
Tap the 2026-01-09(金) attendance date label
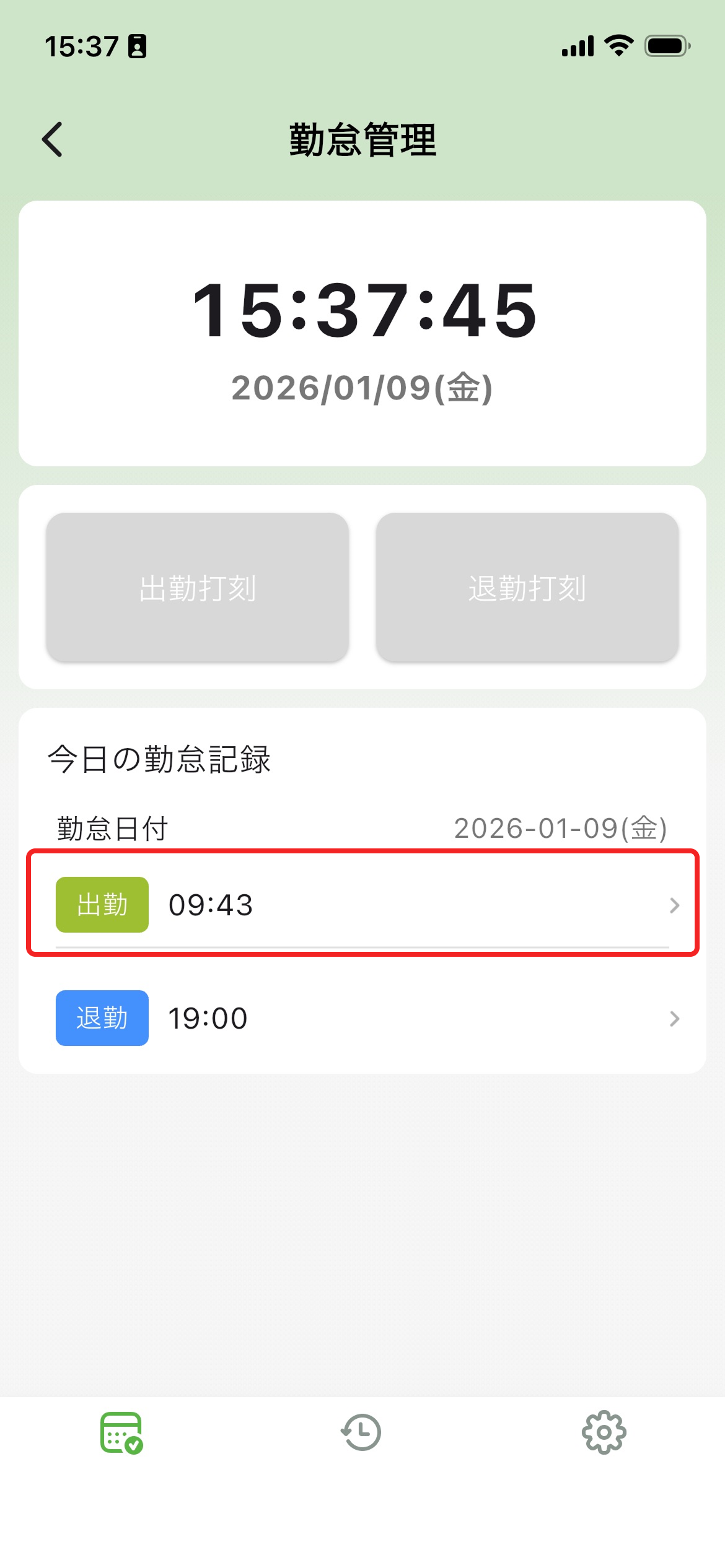coord(560,828)
